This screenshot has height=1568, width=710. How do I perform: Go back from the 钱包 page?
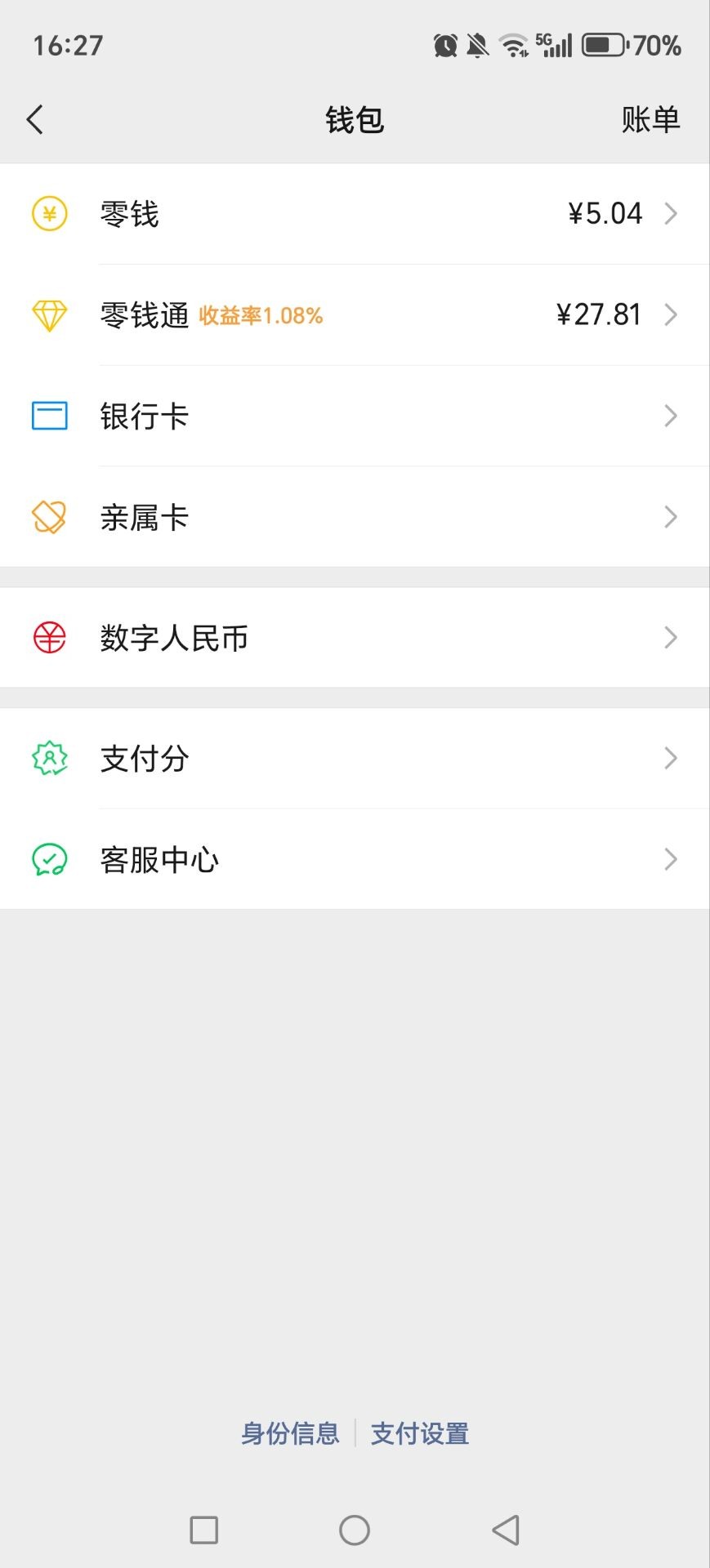coord(35,120)
